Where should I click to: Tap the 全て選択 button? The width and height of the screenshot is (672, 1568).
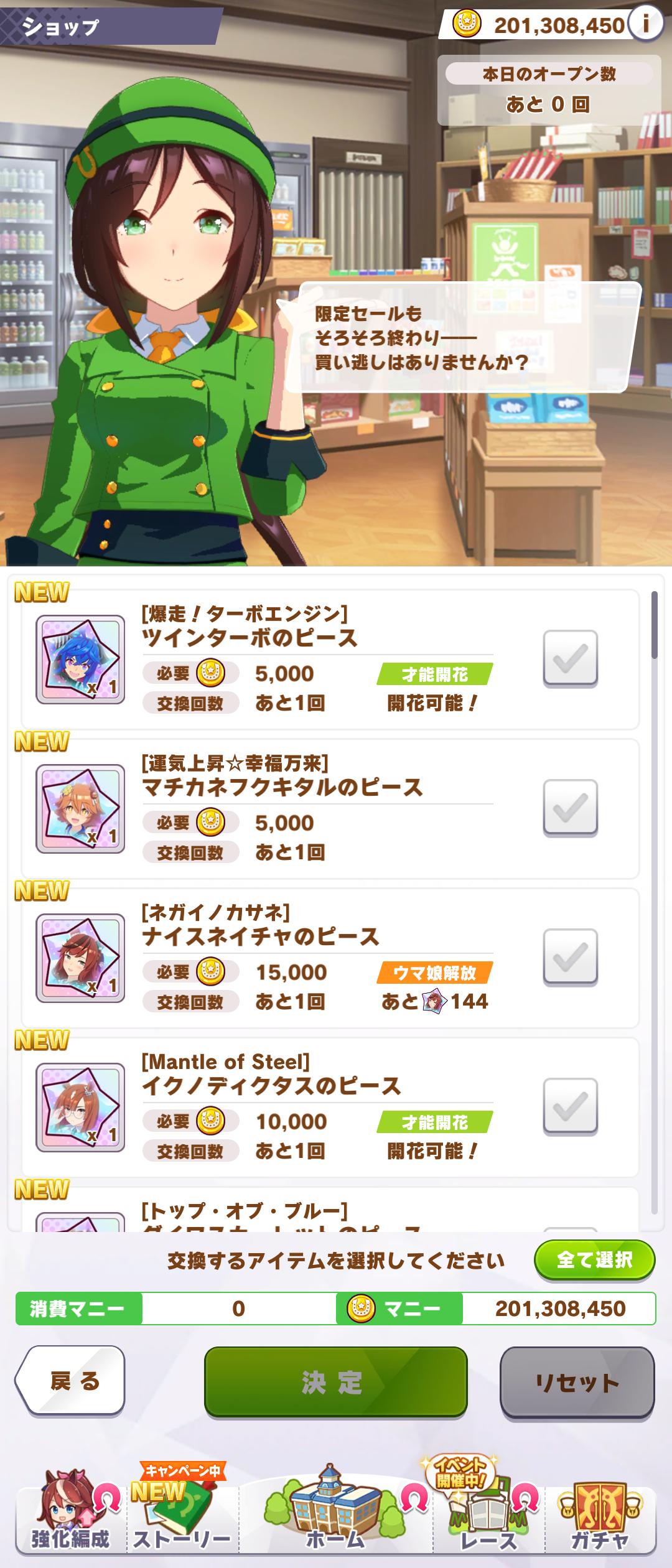(594, 1261)
